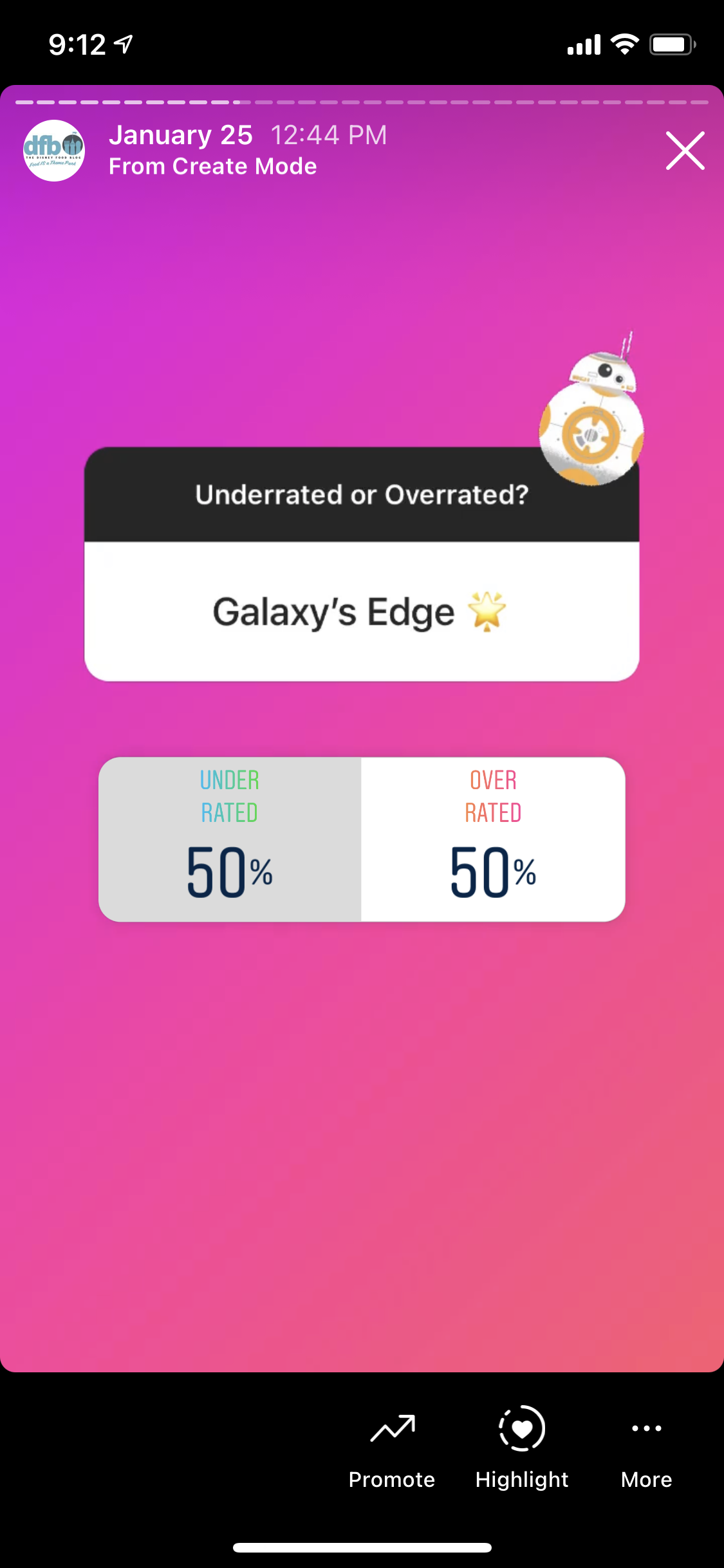Open the dfb profile picture

(54, 151)
